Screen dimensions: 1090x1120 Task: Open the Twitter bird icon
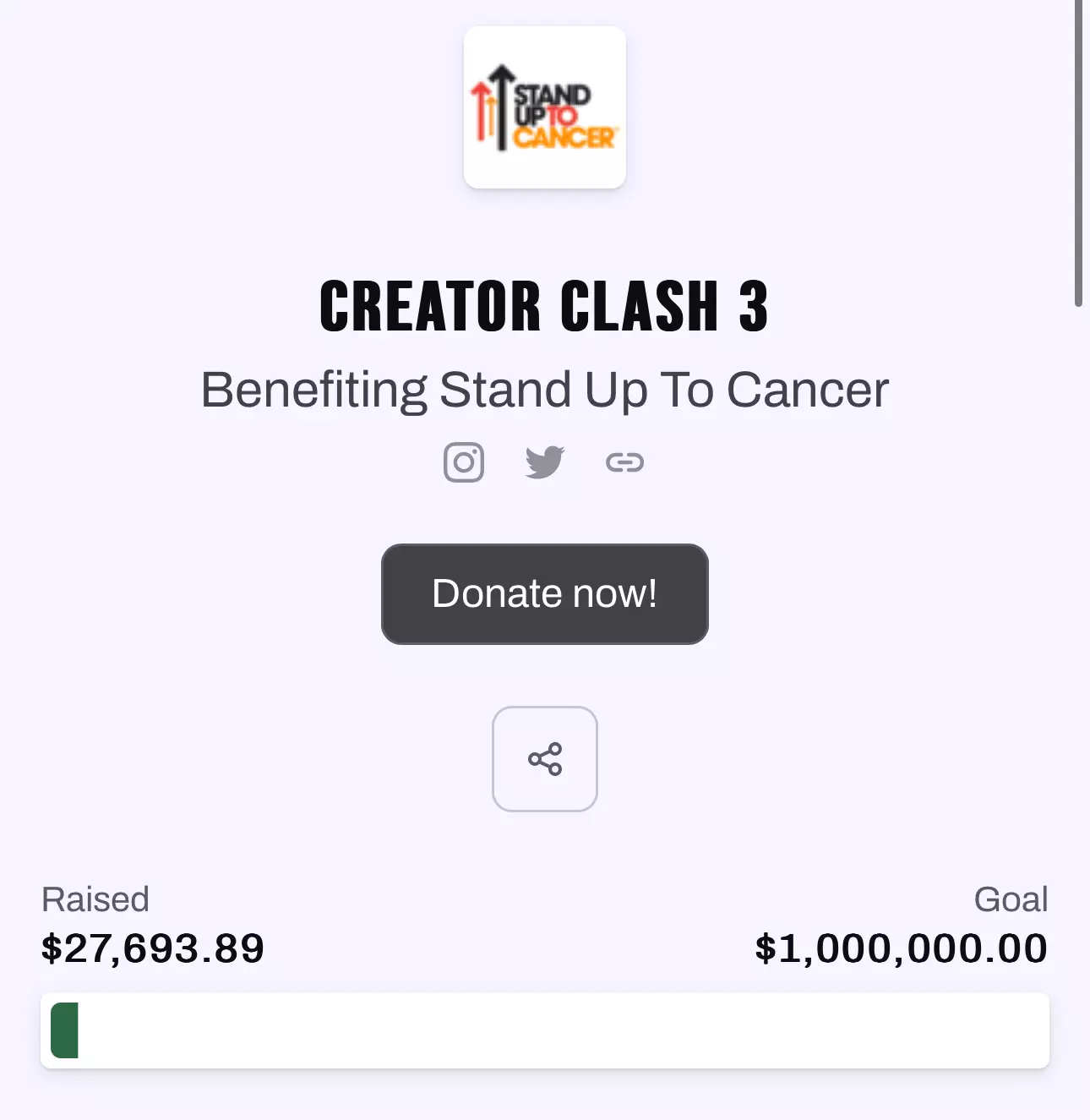pyautogui.click(x=544, y=462)
